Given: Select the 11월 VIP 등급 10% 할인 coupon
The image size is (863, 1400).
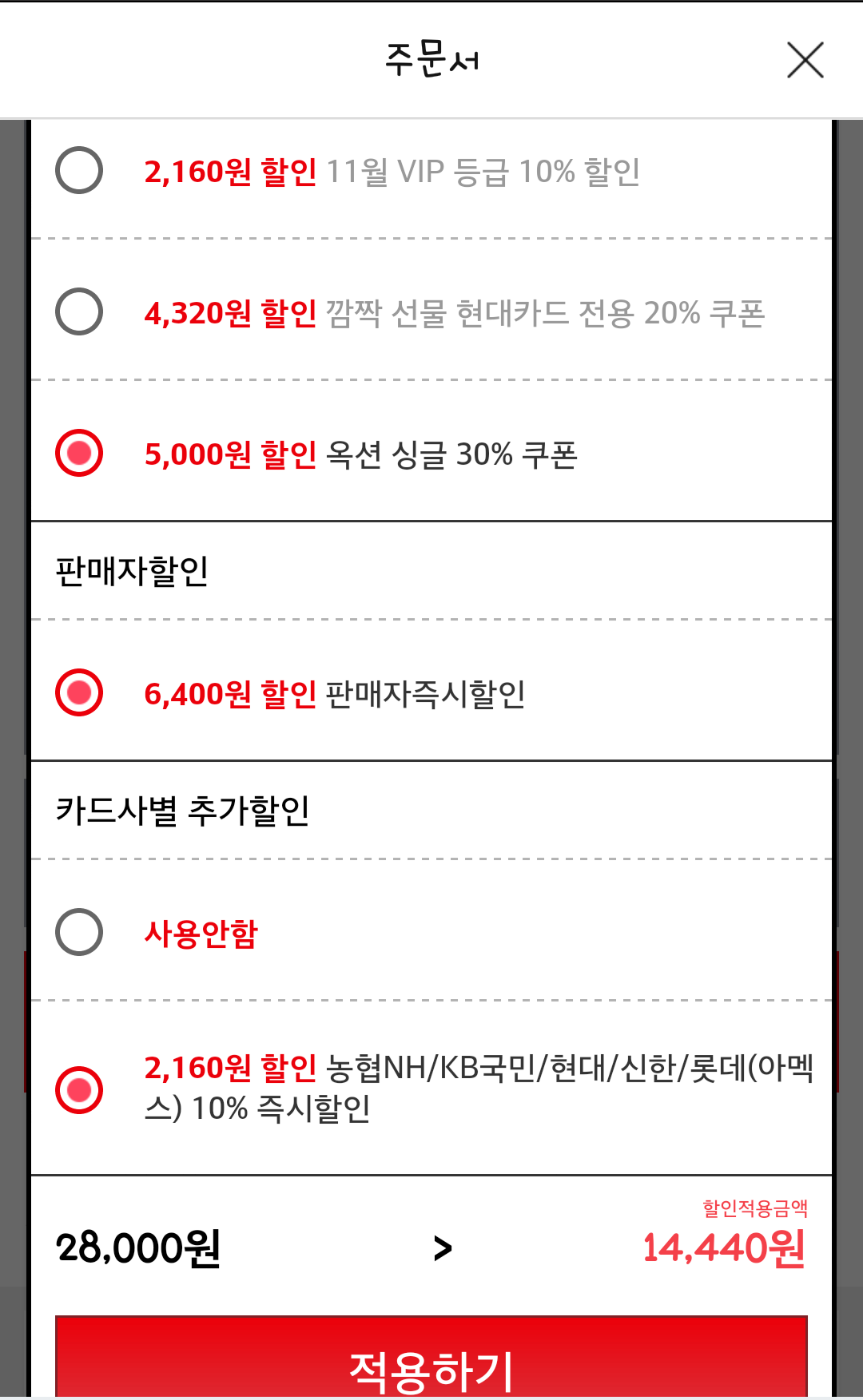Looking at the screenshot, I should tap(79, 170).
